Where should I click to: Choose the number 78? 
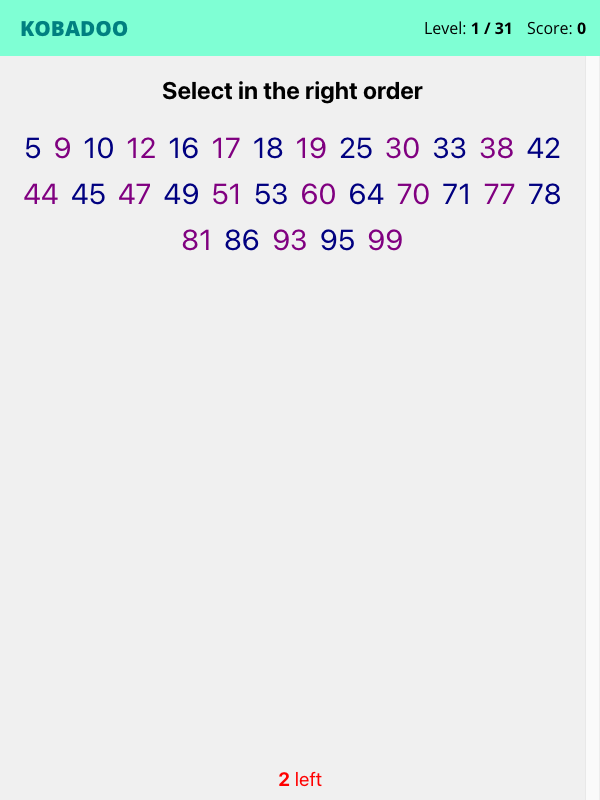(544, 194)
